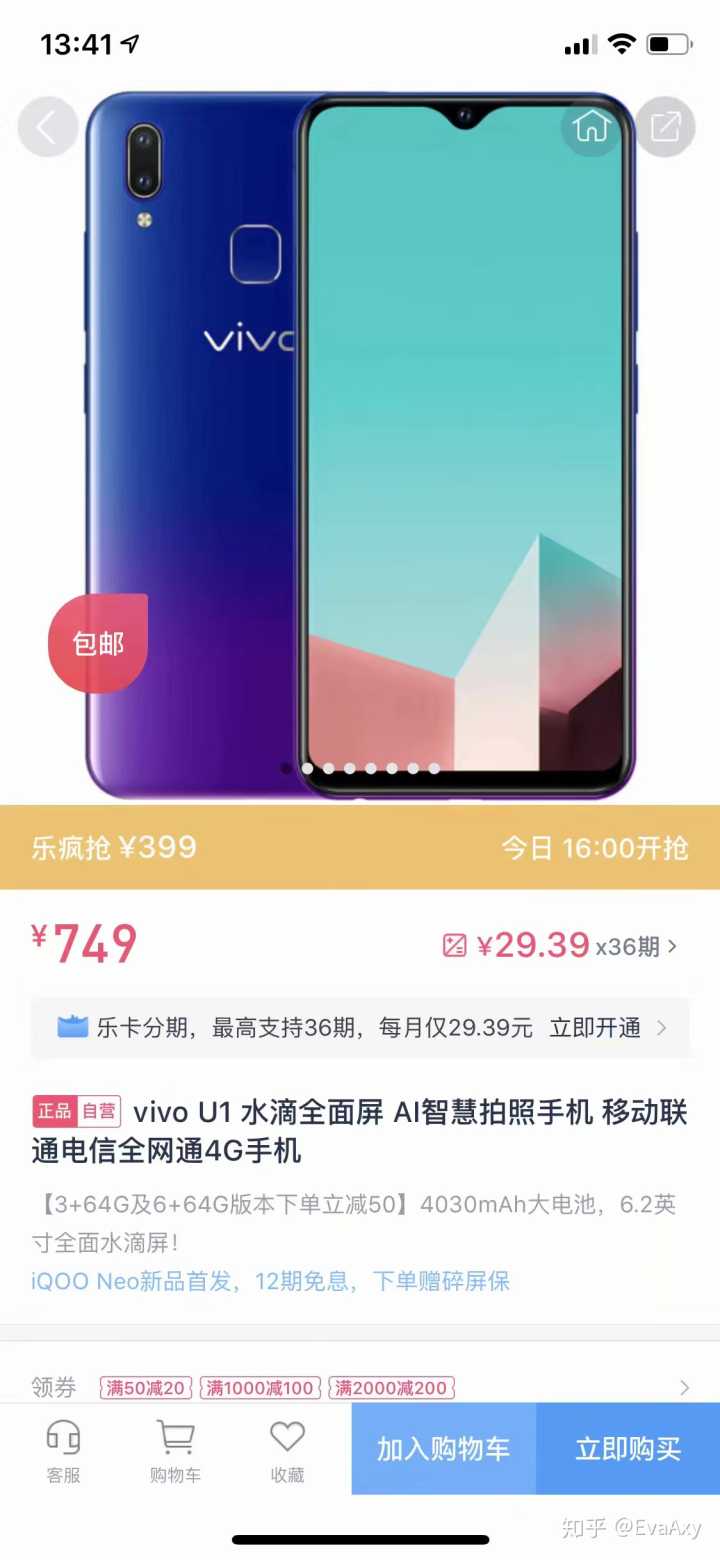
Task: Add this phone to 收藏 favorites
Action: [x=287, y=1451]
